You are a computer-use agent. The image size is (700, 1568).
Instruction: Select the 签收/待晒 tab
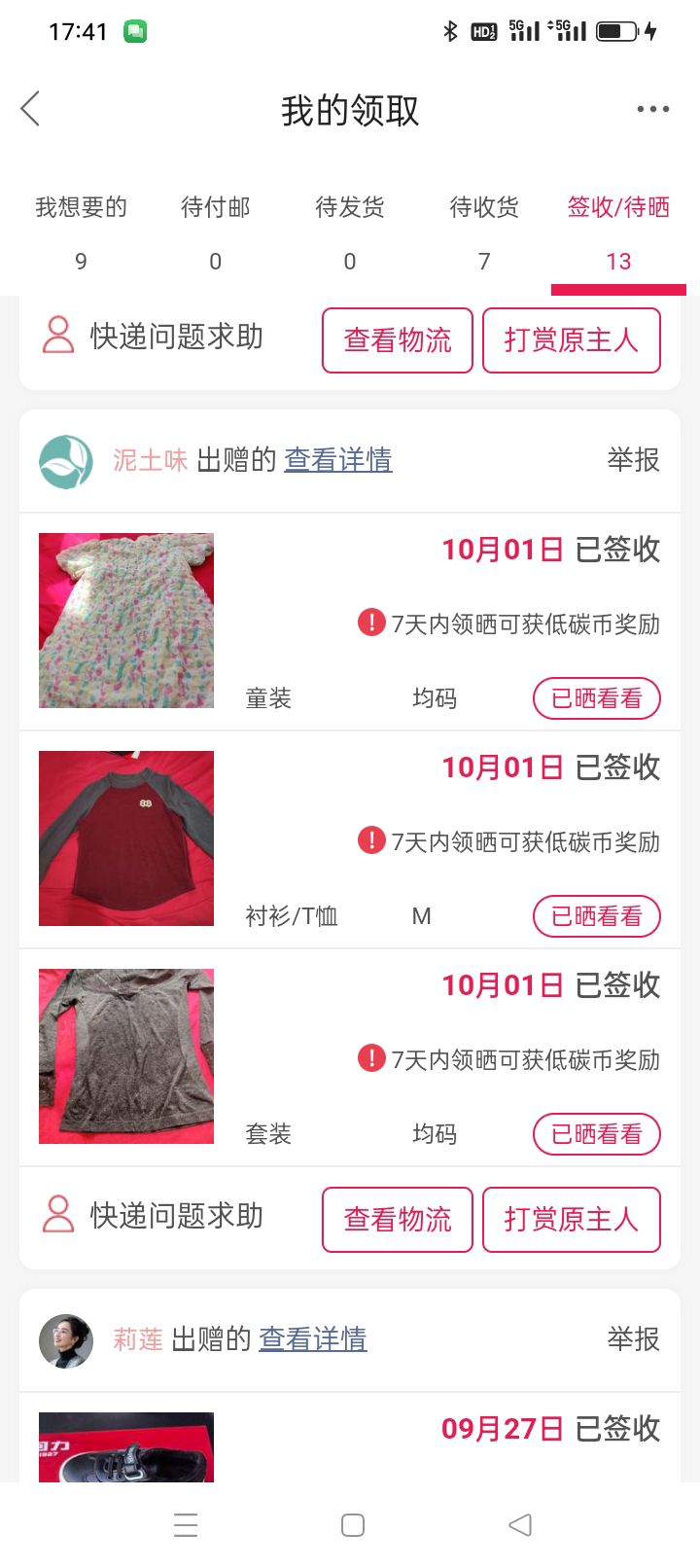coord(618,232)
